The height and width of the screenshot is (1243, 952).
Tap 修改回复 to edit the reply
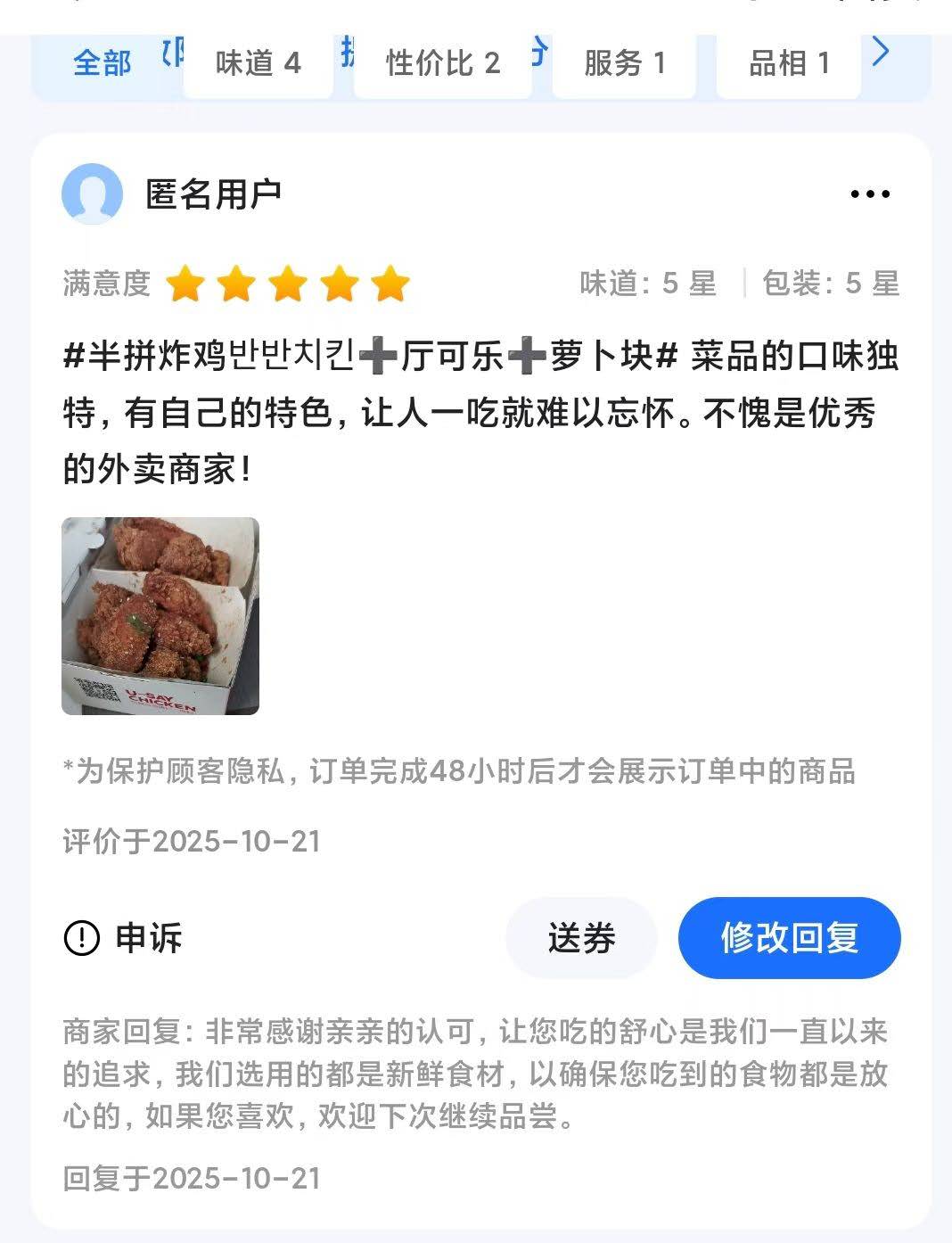click(789, 938)
